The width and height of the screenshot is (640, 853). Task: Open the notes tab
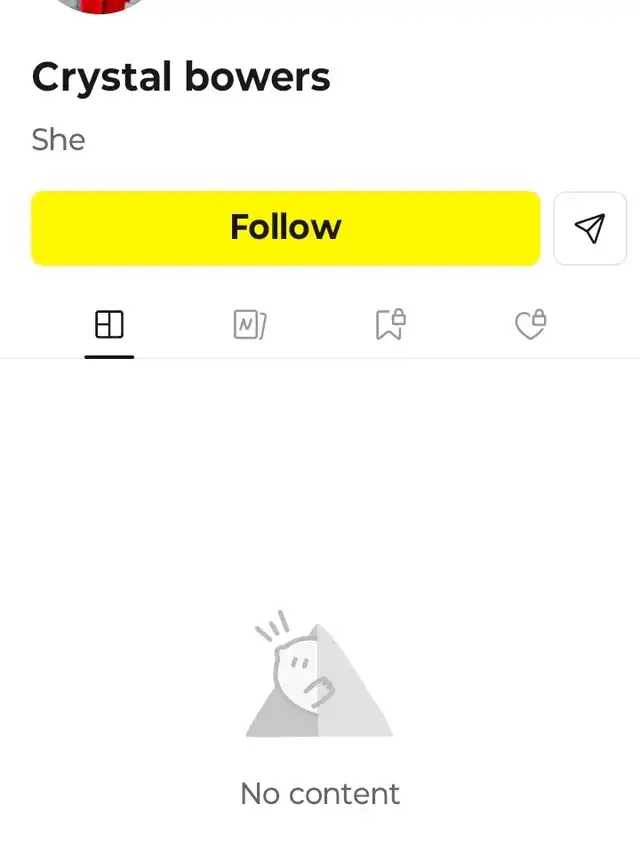(250, 325)
